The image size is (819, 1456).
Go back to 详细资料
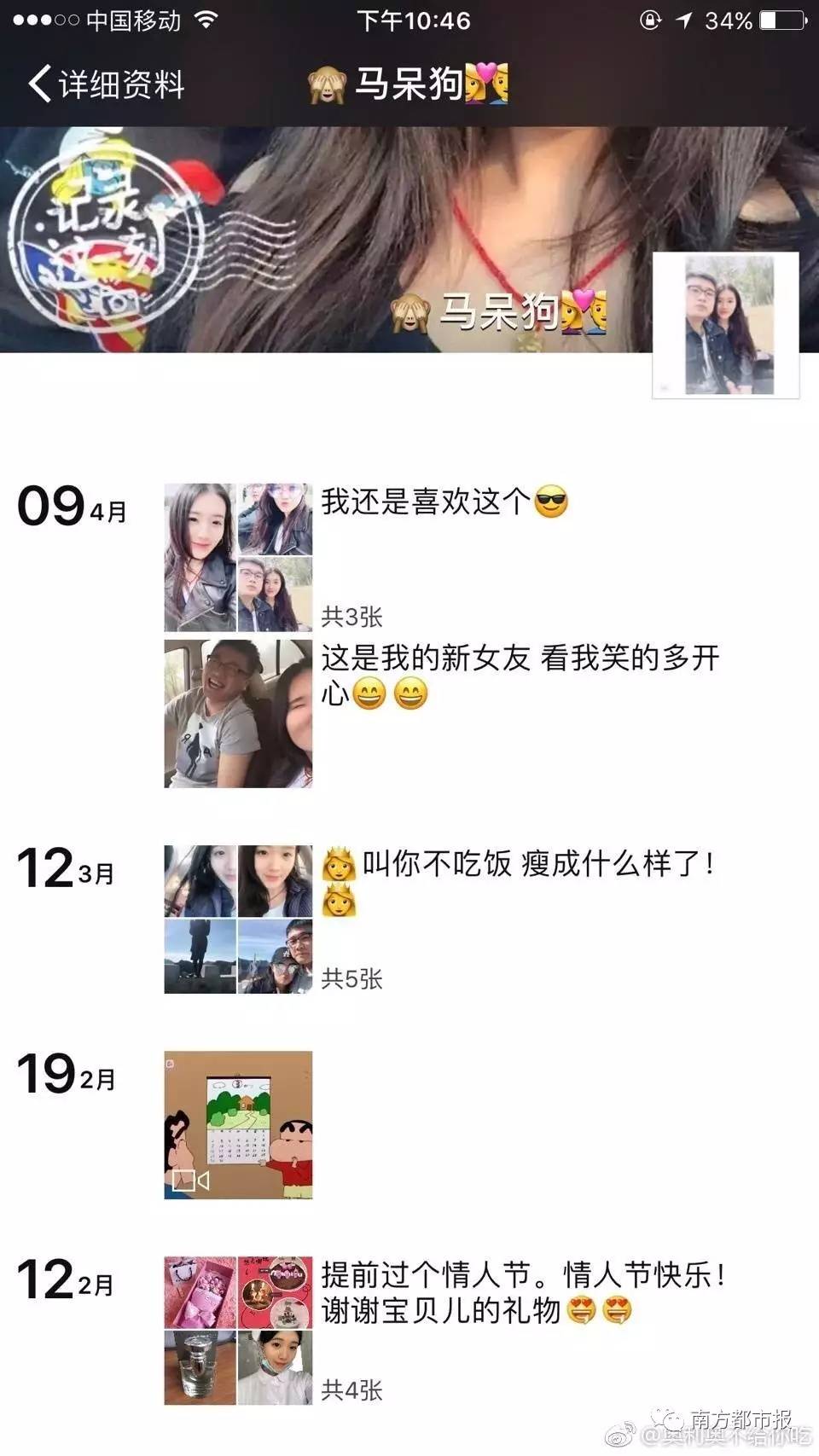(x=107, y=84)
